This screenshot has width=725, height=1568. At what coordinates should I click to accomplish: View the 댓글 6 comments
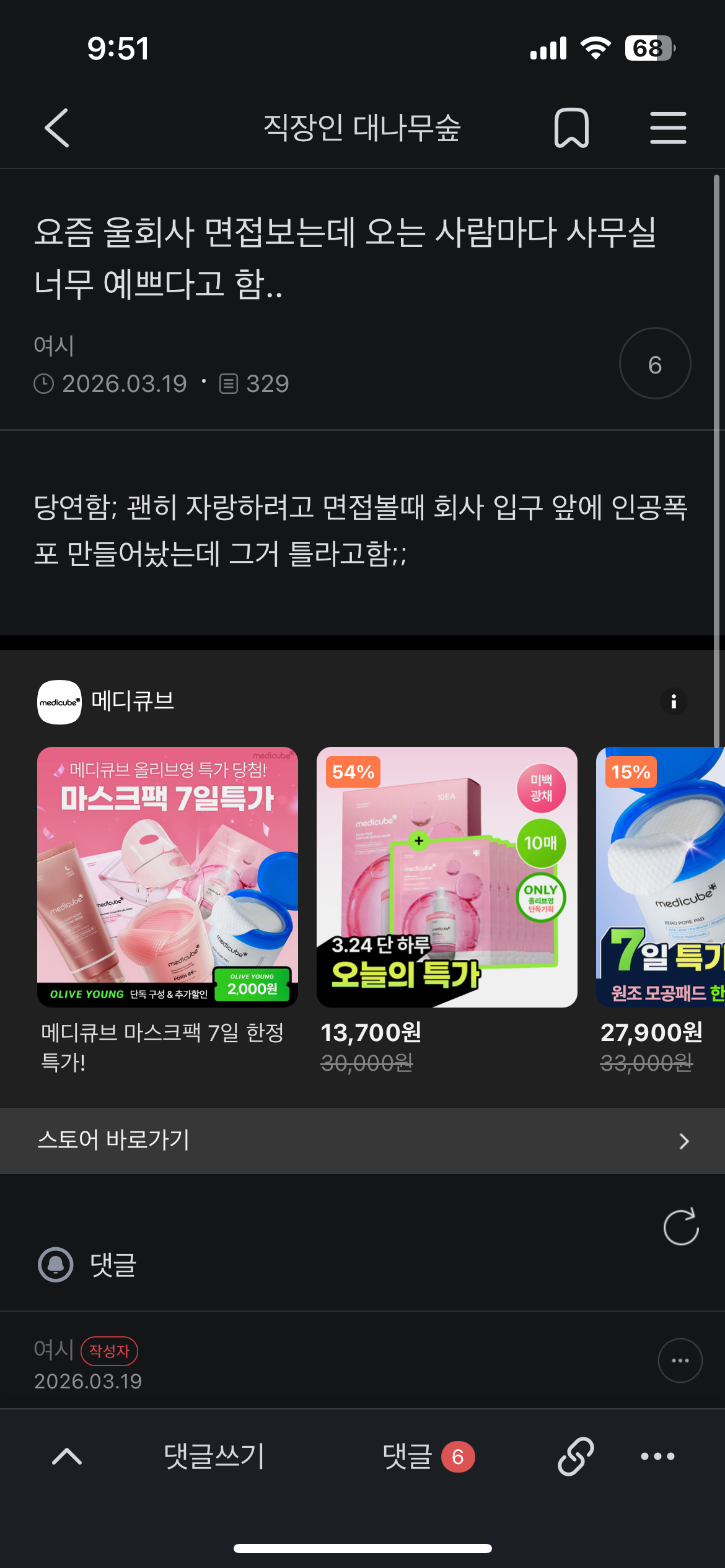pos(428,1457)
